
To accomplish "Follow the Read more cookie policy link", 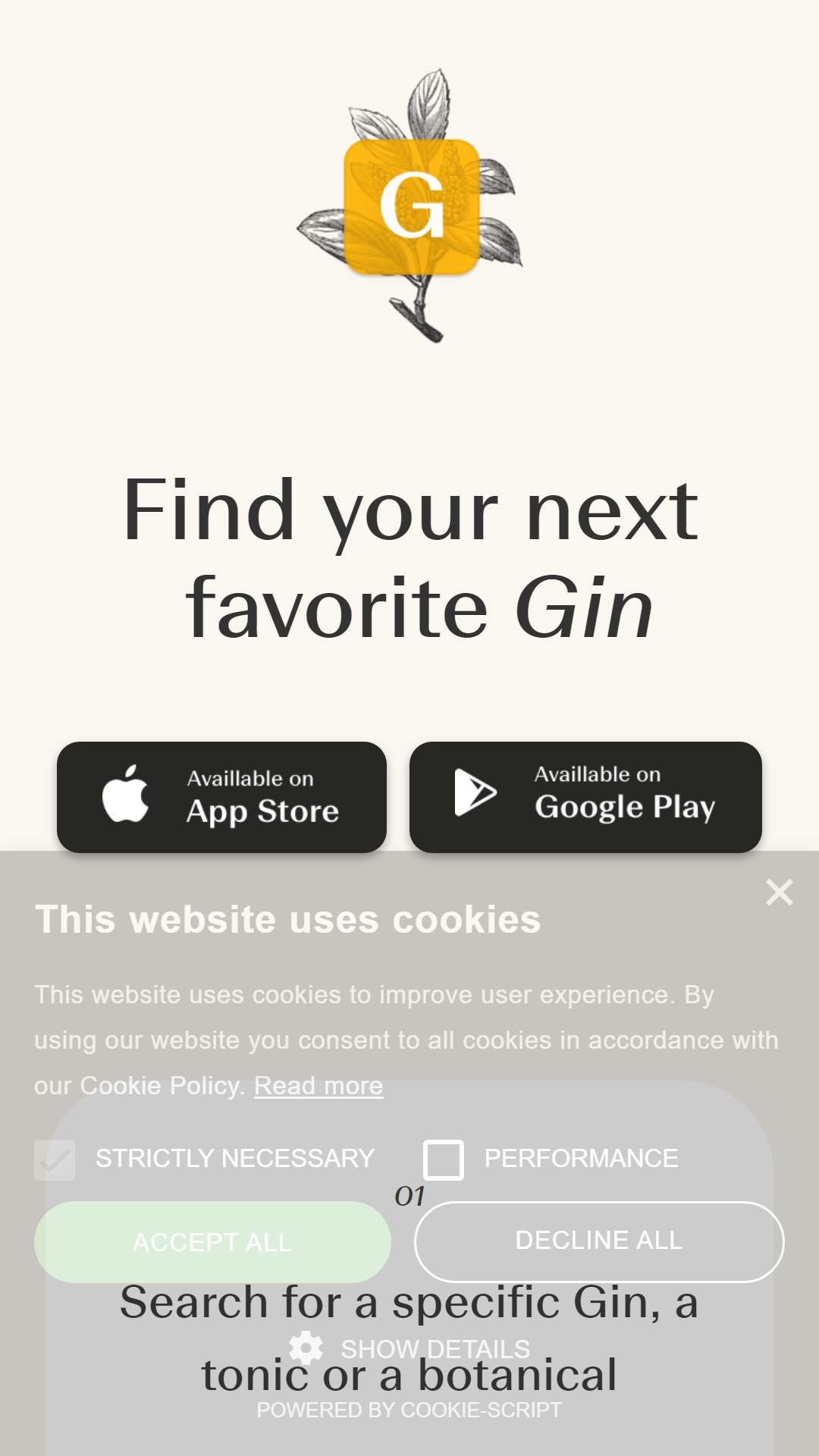I will point(318,1085).
